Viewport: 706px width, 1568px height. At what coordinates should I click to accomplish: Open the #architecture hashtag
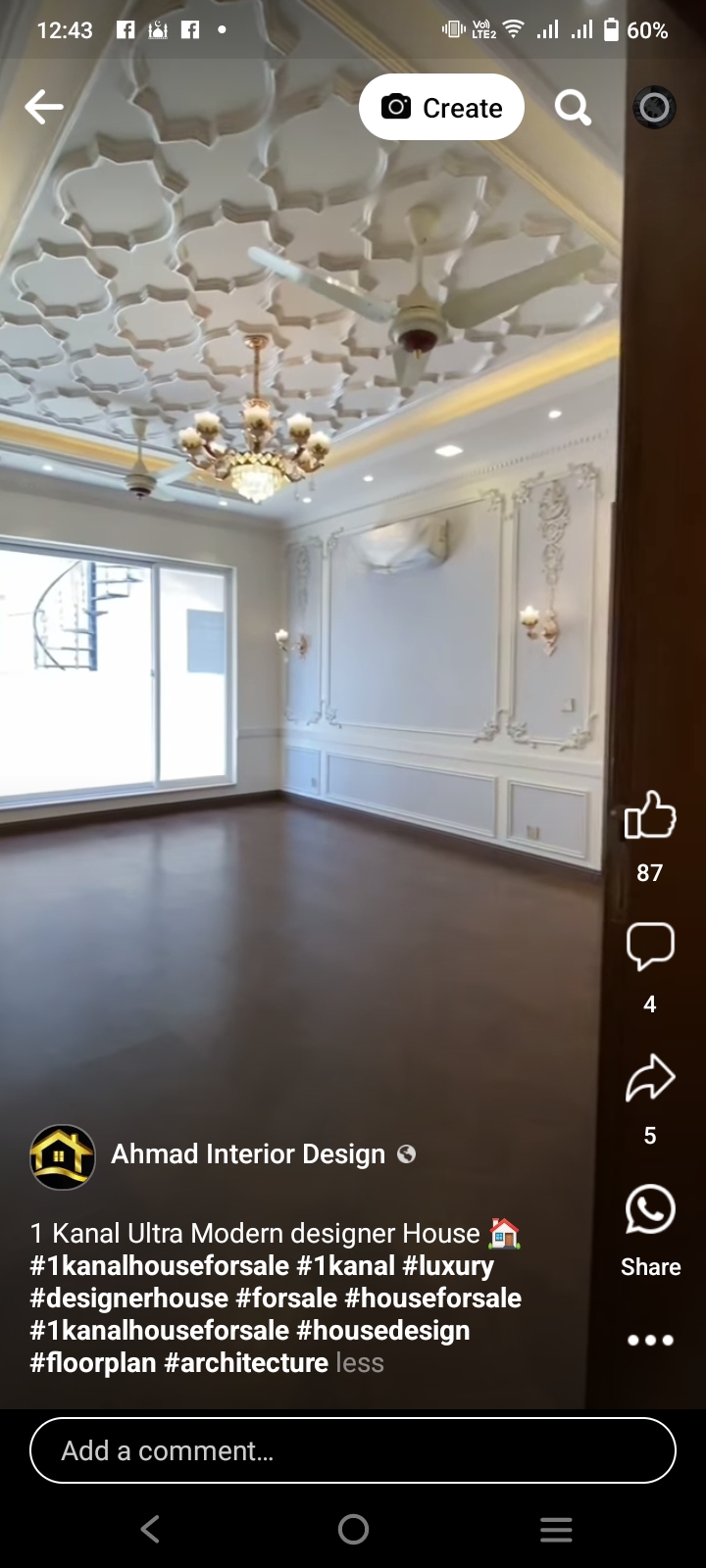point(246,1363)
